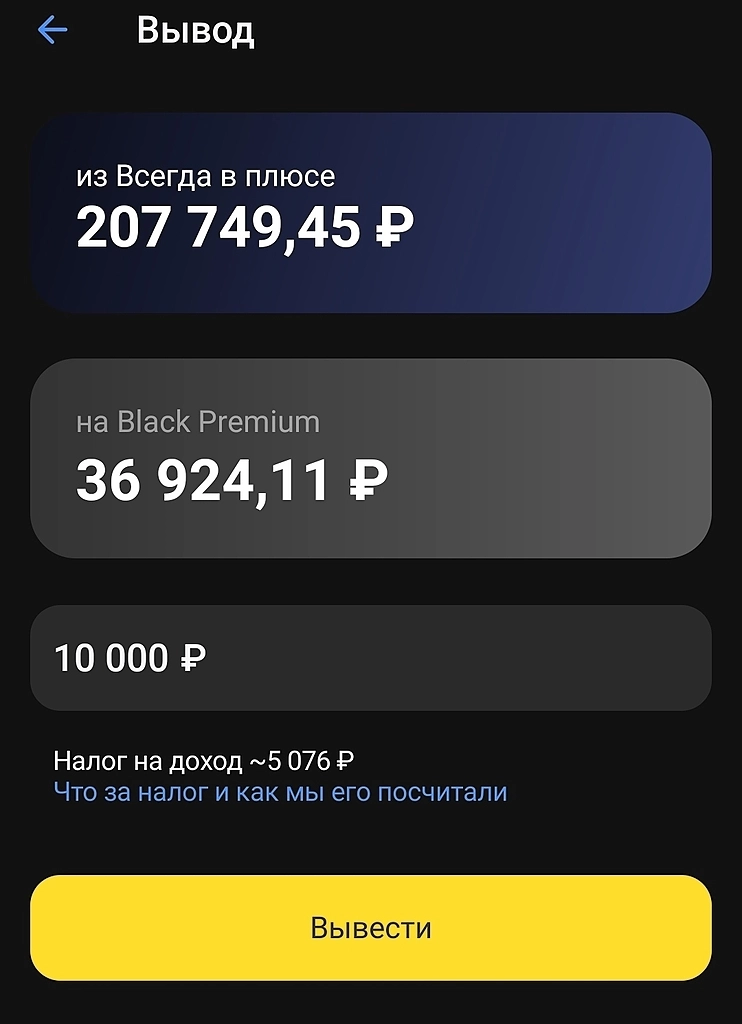Select the source account Всегда в плюсе
The image size is (742, 1024).
point(370,212)
